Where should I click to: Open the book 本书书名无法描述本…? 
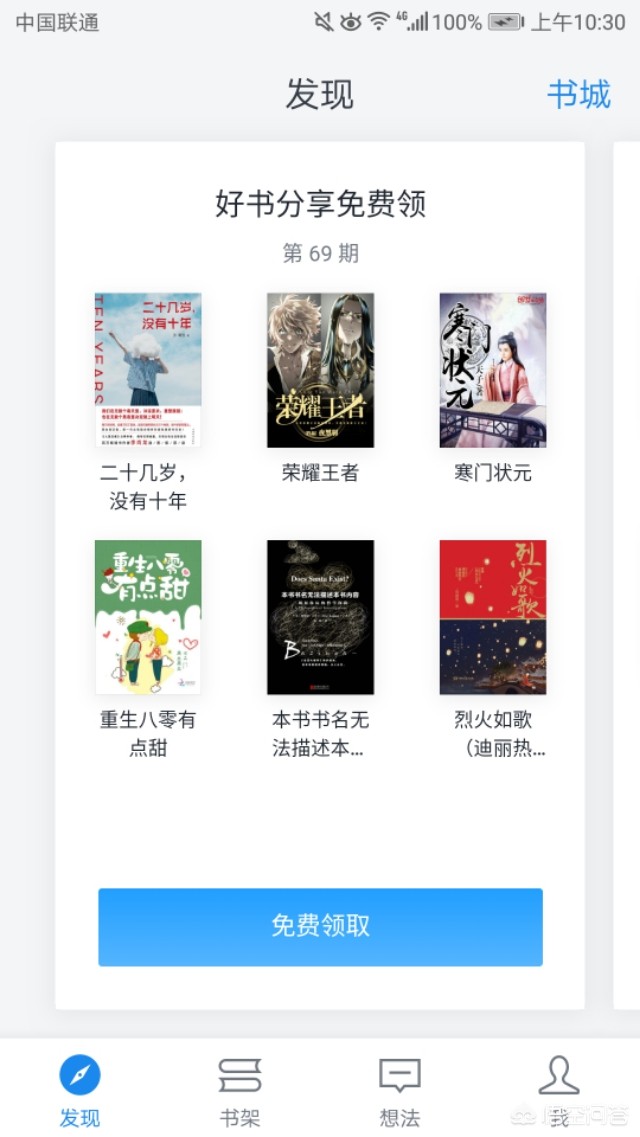click(320, 617)
